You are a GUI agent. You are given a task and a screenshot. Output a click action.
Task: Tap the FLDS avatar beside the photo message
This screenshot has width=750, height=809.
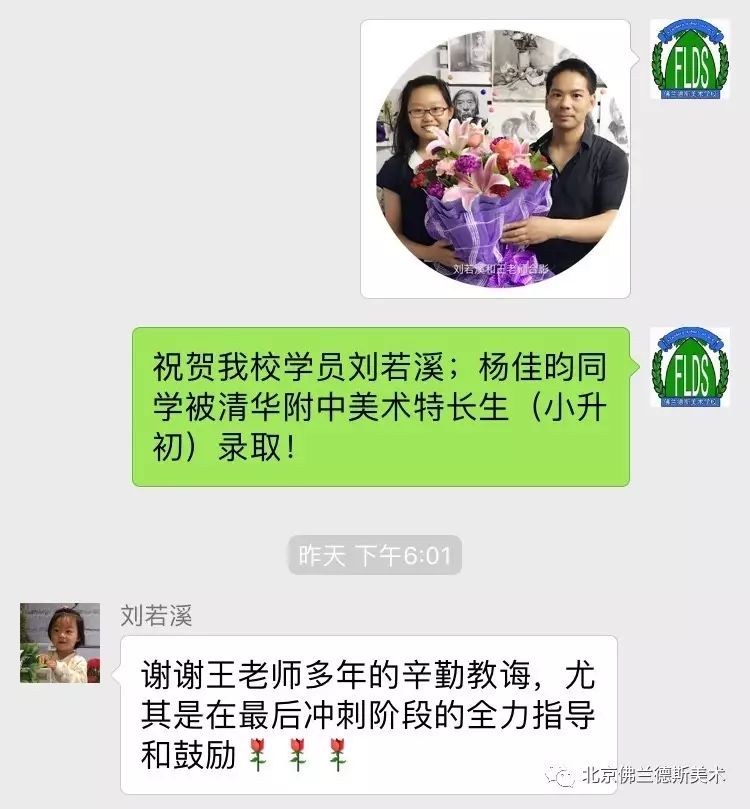tap(689, 59)
